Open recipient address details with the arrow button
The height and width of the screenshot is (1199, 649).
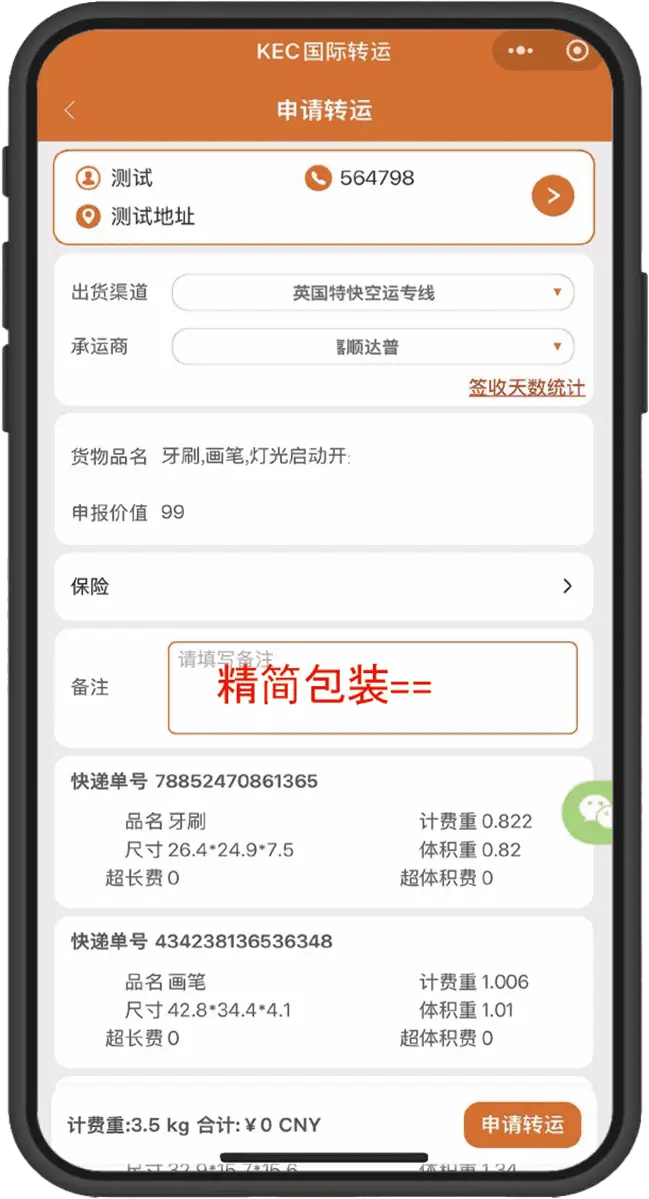pos(553,195)
